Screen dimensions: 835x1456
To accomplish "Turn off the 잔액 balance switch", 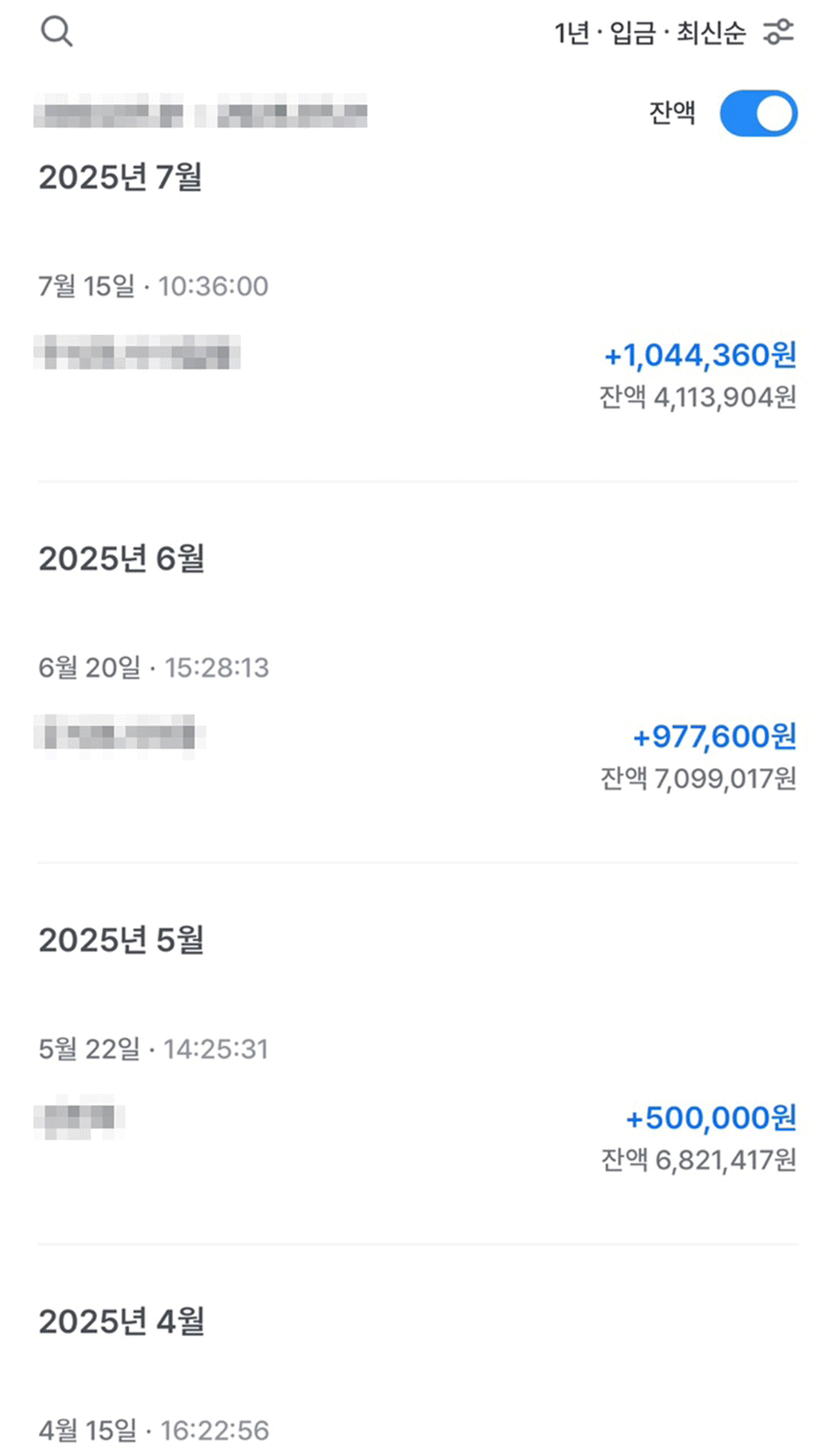I will click(x=758, y=114).
